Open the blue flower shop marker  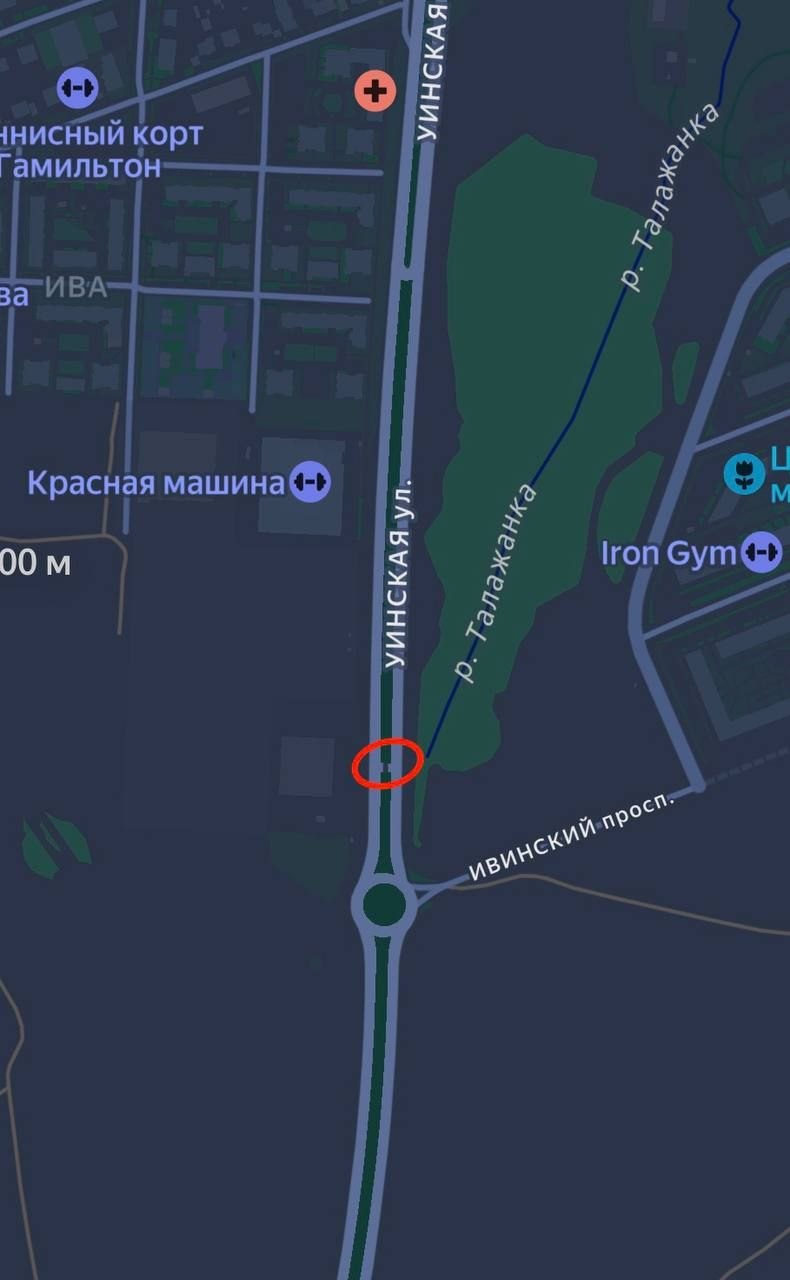(x=744, y=473)
